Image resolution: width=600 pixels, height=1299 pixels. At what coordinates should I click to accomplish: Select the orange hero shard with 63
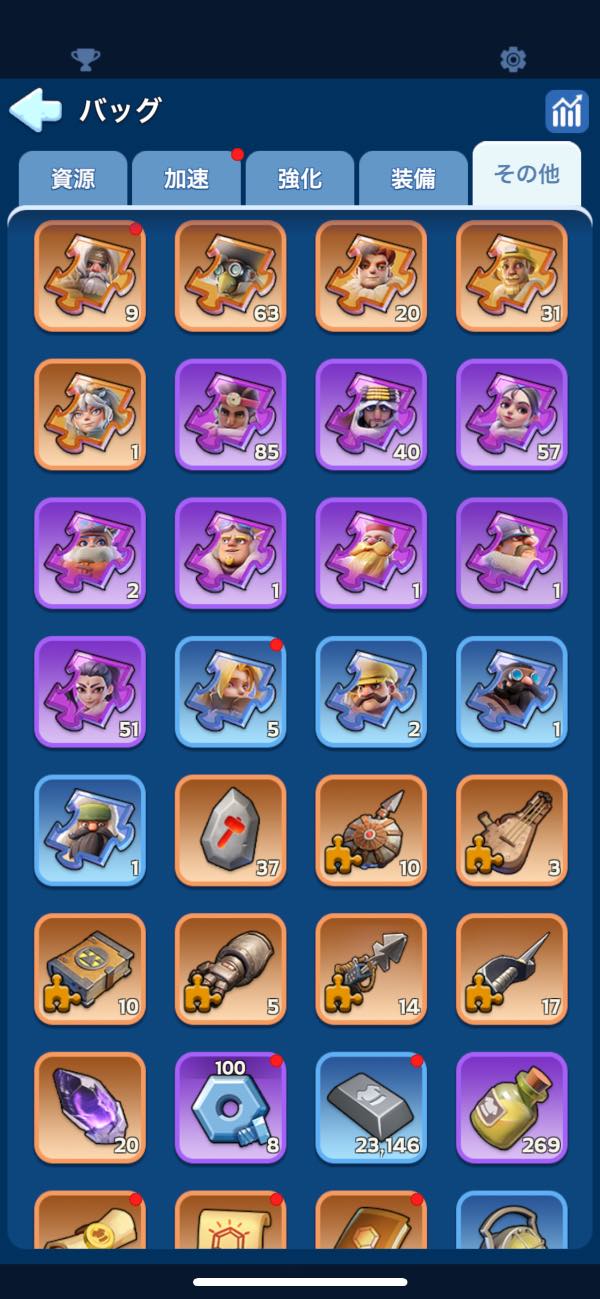[230, 276]
